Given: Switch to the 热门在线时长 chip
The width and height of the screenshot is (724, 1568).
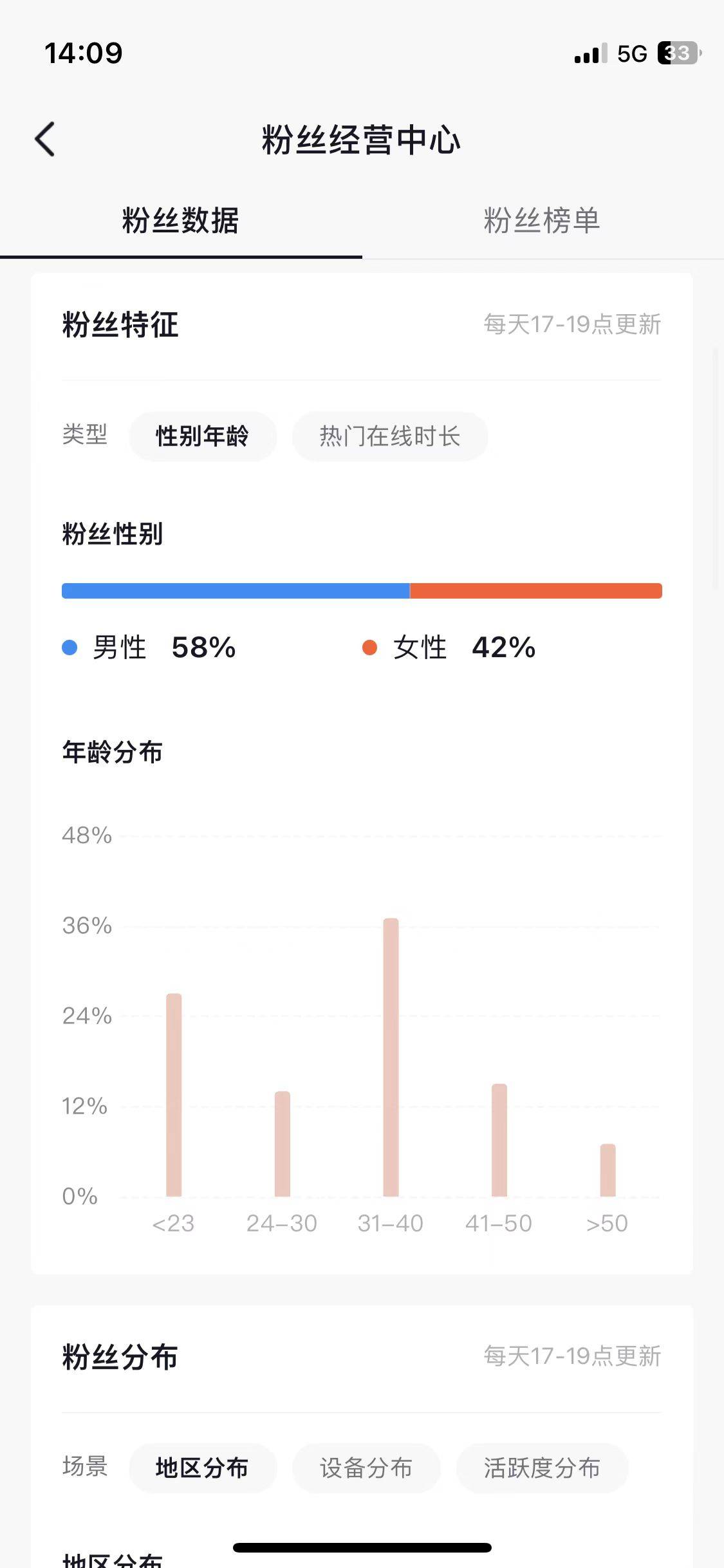Looking at the screenshot, I should [x=390, y=436].
